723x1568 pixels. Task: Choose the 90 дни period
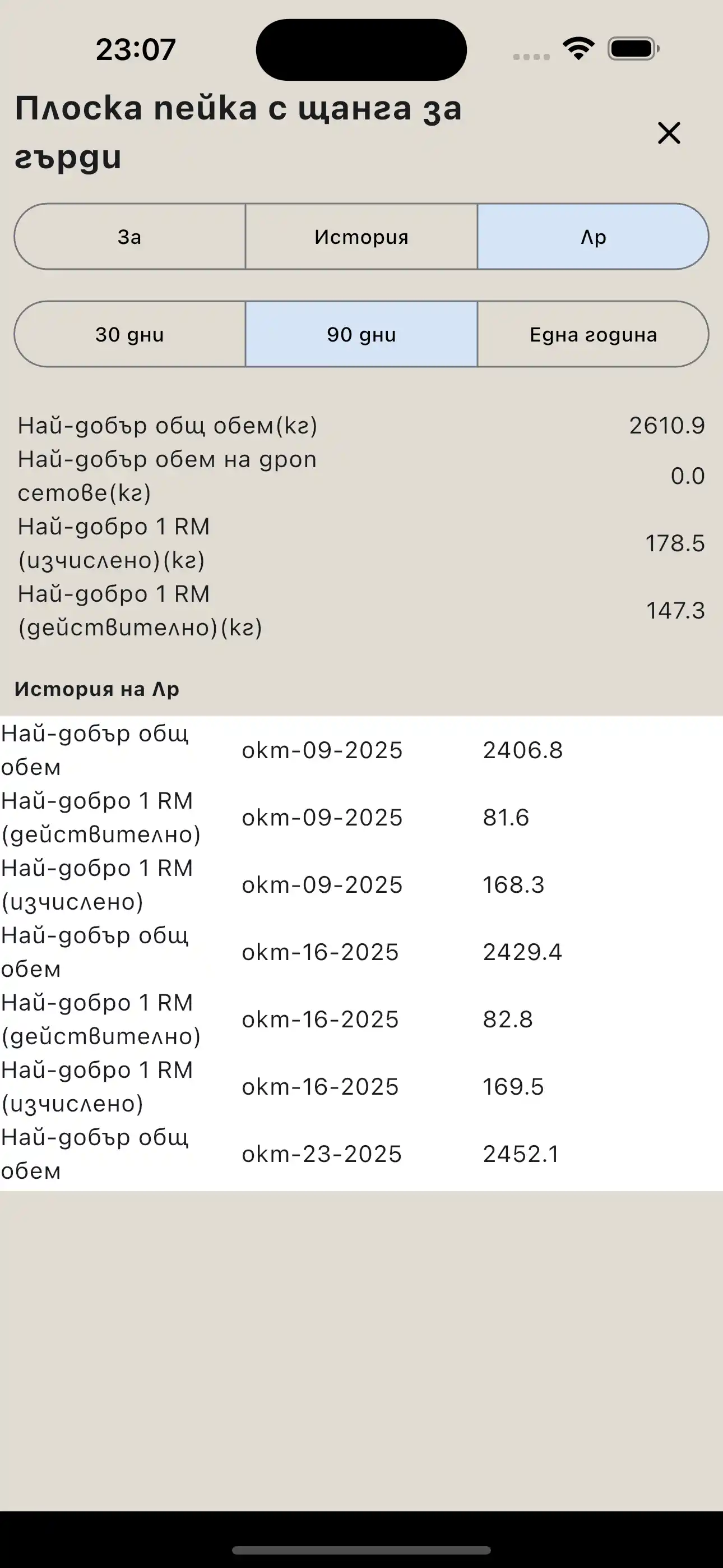tap(361, 334)
